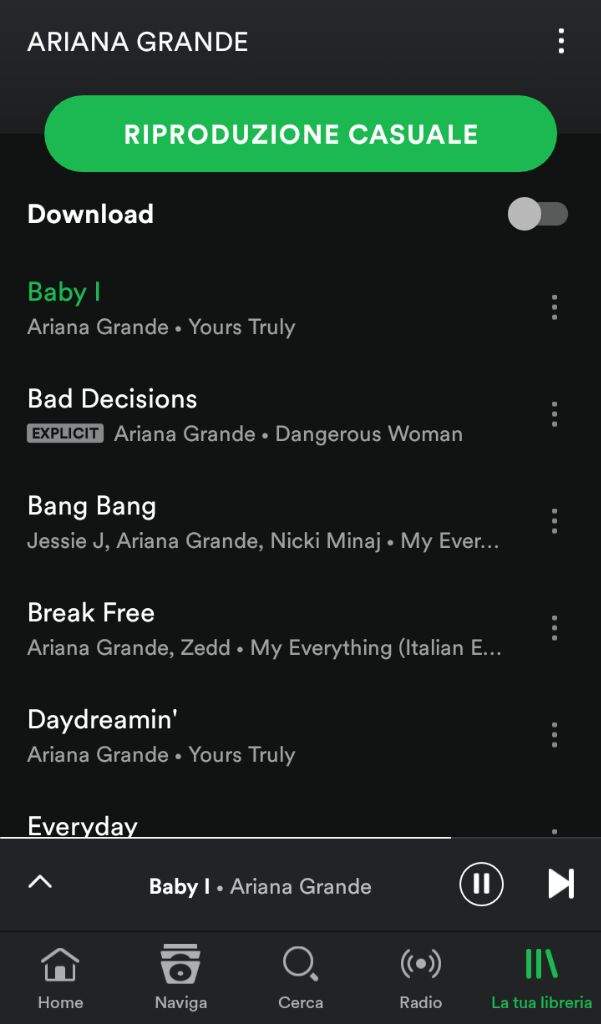Image resolution: width=601 pixels, height=1024 pixels.
Task: Expand the now playing bar with up chevron
Action: 41,883
